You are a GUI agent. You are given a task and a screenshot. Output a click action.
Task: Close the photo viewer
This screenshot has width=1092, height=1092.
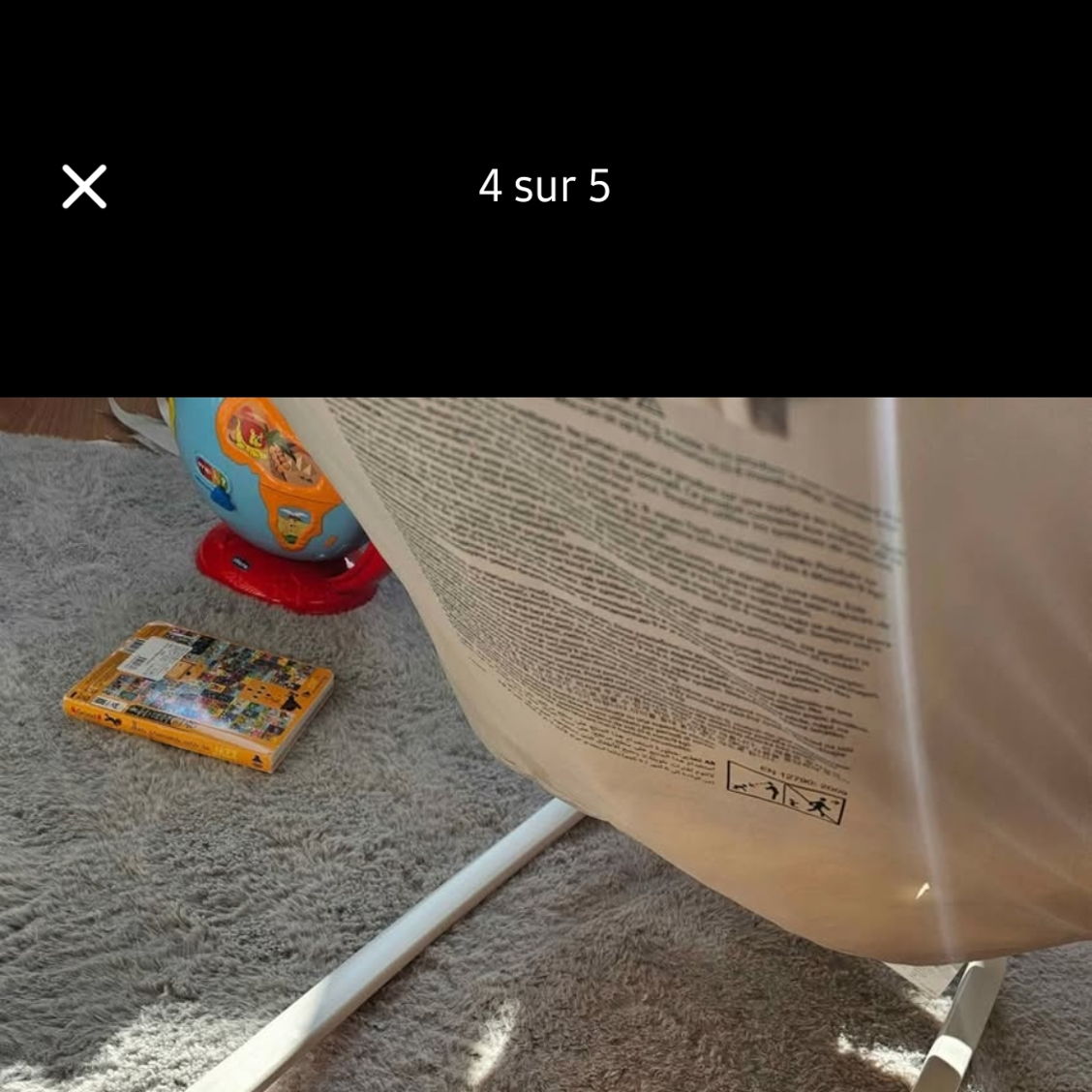(x=84, y=186)
